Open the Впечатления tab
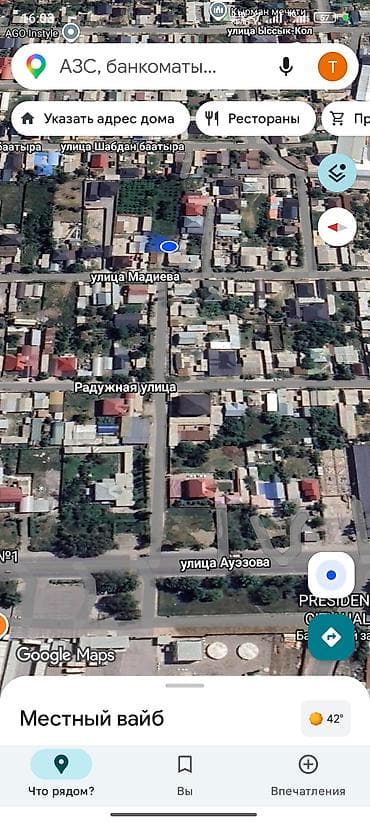370x822 pixels. pyautogui.click(x=308, y=774)
